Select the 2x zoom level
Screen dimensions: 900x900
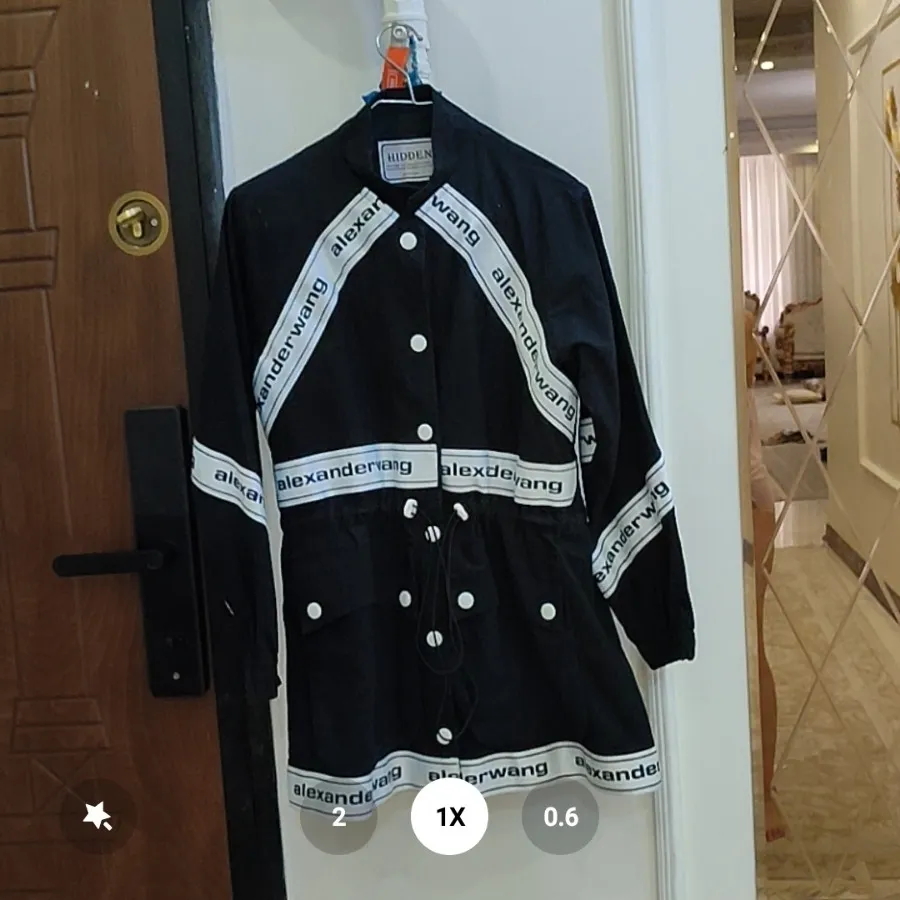click(x=339, y=816)
